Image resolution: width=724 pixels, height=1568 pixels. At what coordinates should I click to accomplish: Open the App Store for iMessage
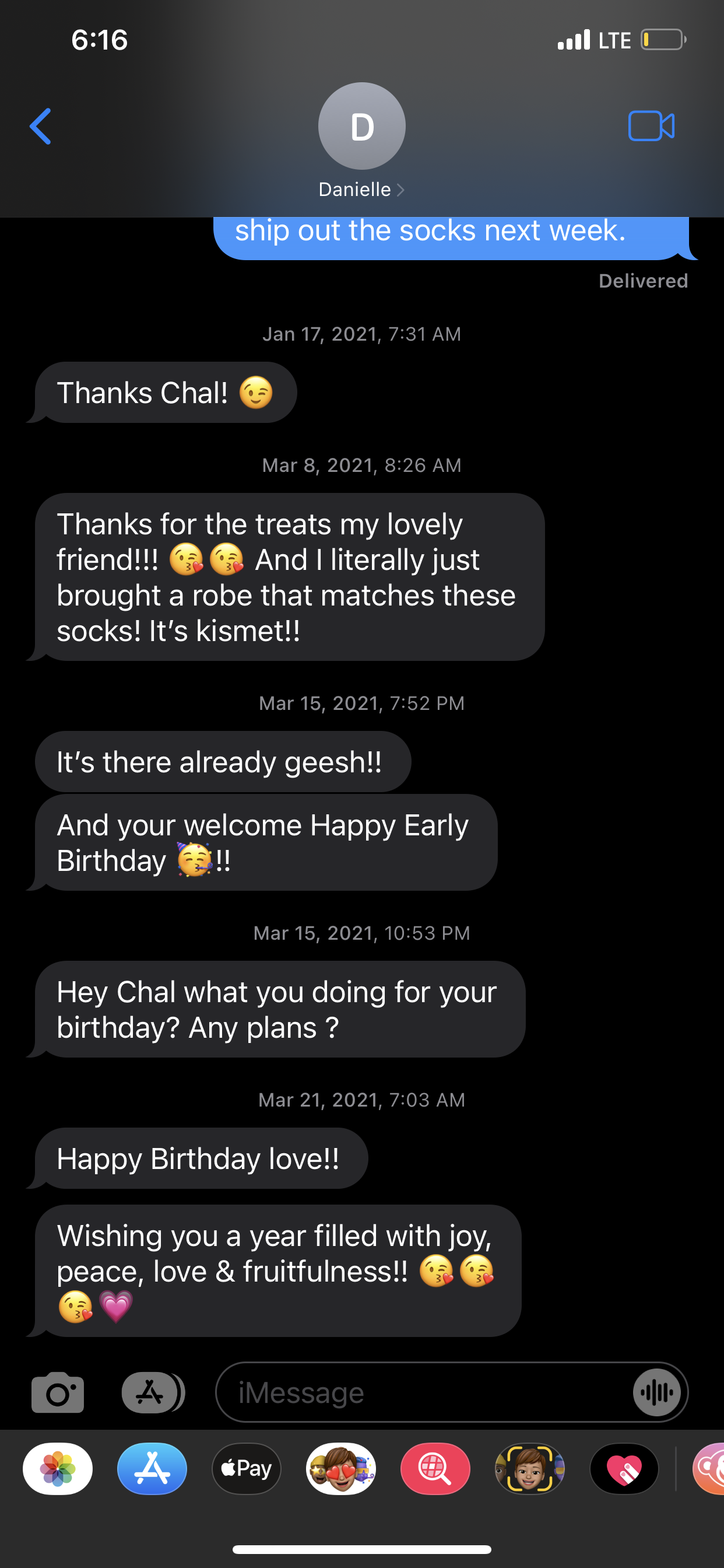[152, 1469]
